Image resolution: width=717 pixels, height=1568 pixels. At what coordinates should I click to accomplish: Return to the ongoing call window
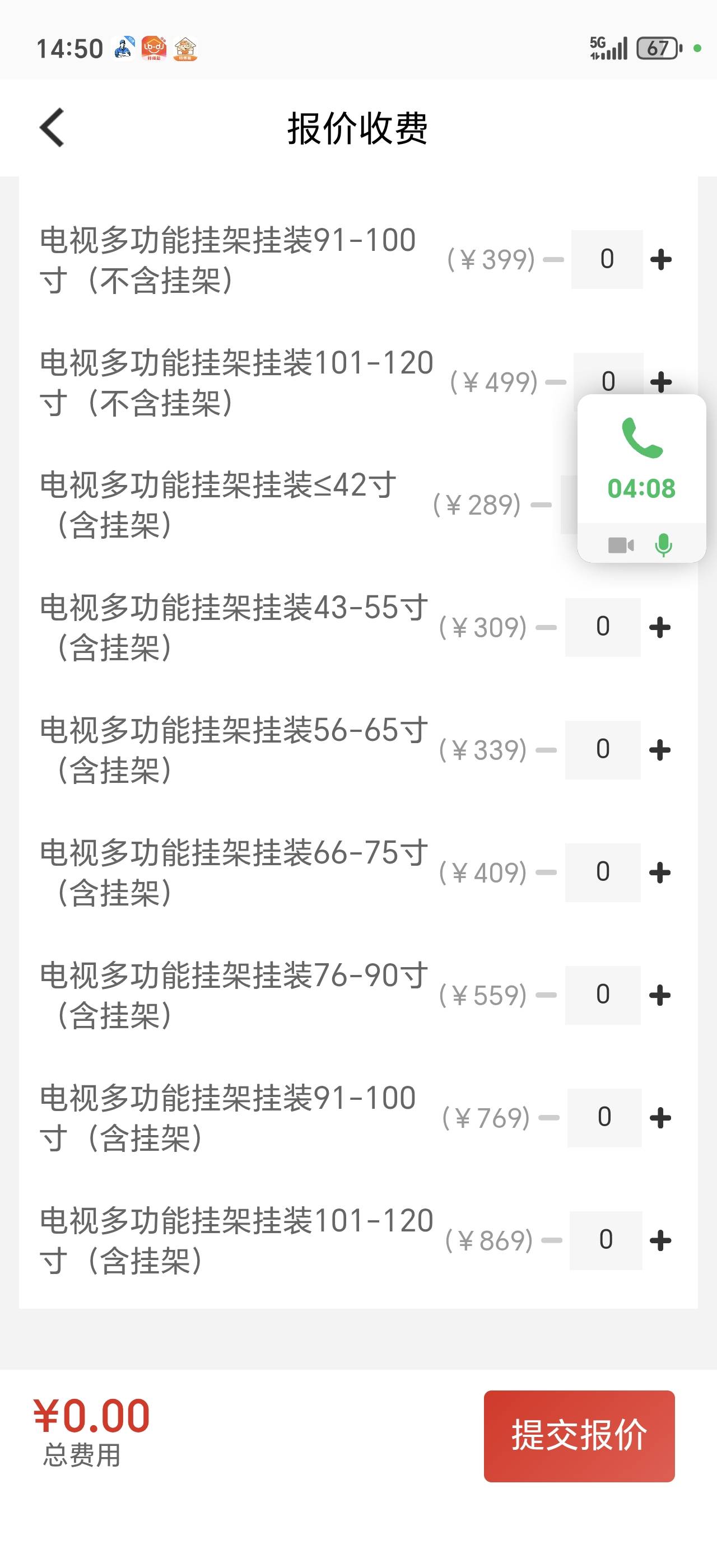click(641, 463)
